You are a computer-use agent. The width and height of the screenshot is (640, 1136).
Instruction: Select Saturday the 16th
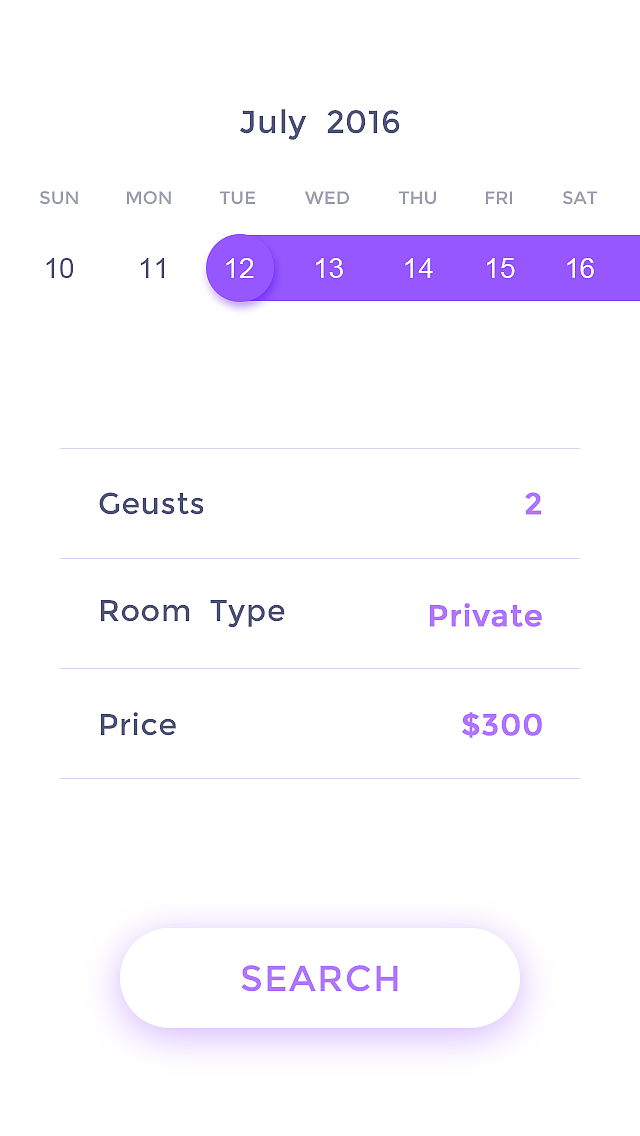click(x=580, y=268)
